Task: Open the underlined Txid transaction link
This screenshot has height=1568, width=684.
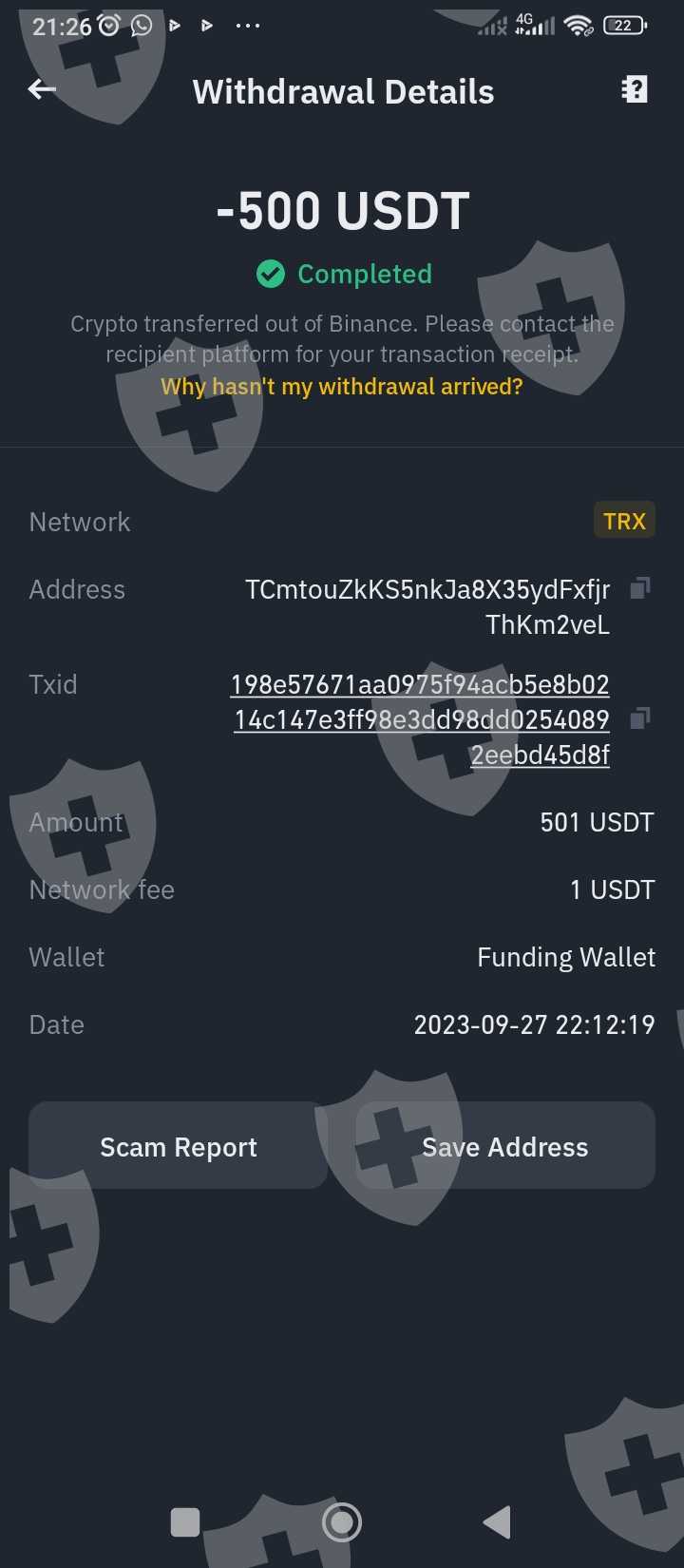Action: 420,719
